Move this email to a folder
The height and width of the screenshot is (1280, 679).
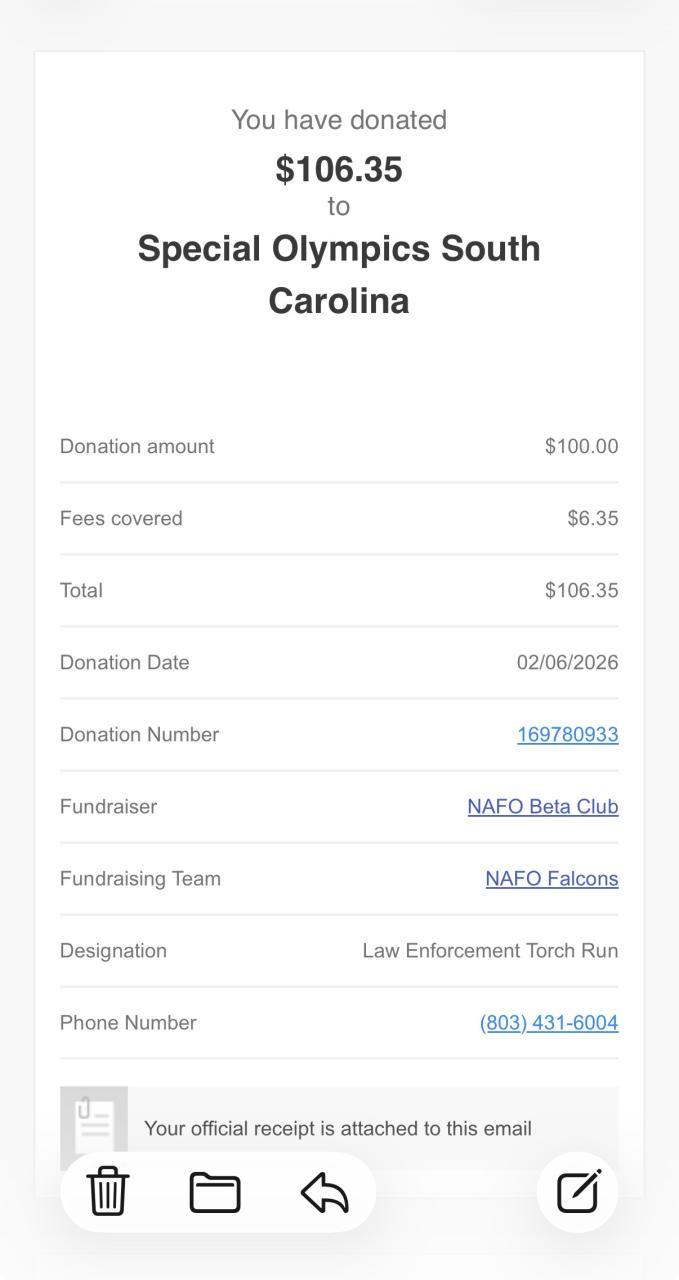pyautogui.click(x=215, y=1192)
